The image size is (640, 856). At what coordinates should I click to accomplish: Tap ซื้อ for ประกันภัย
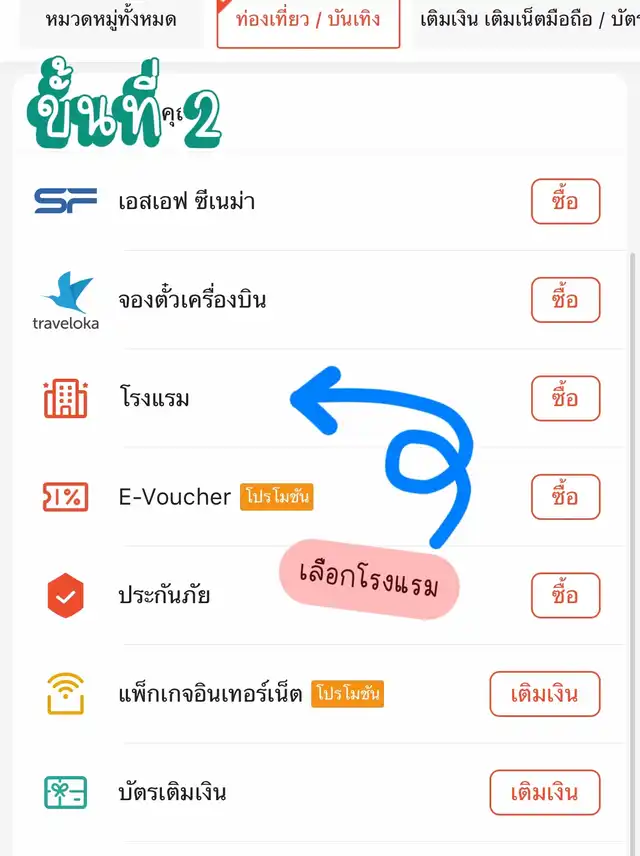565,596
